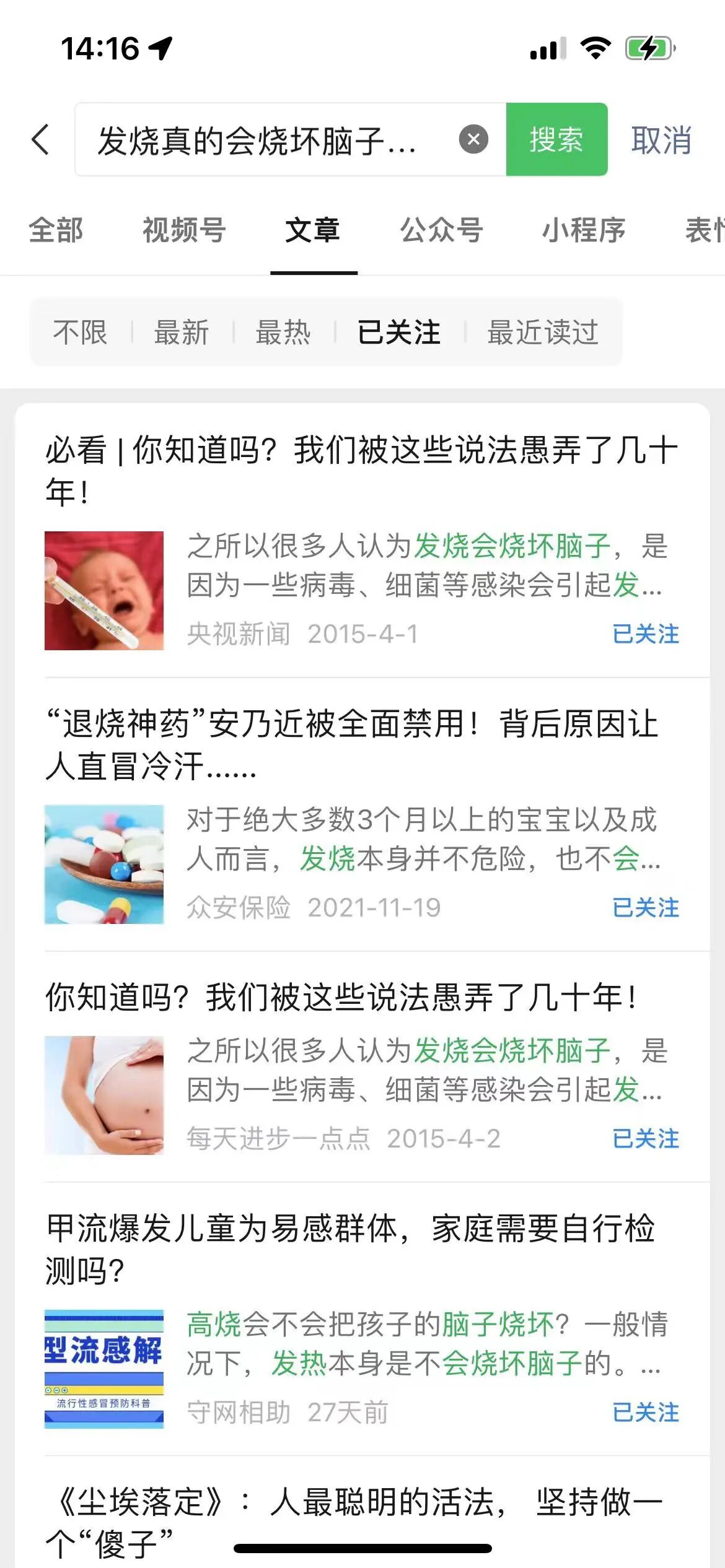Cancel the search with 取消
725x1568 pixels.
(661, 140)
